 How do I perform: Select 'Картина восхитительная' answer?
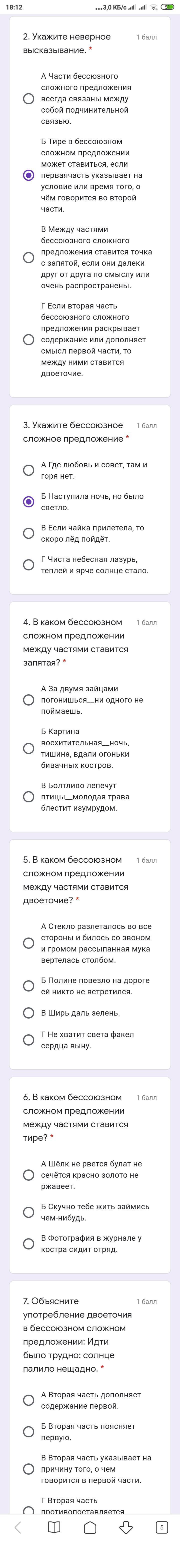coord(28,748)
